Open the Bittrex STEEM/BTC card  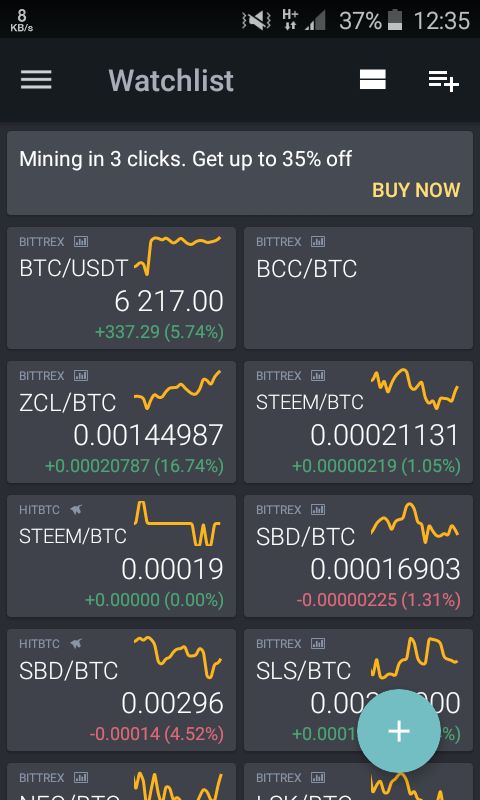pos(359,422)
